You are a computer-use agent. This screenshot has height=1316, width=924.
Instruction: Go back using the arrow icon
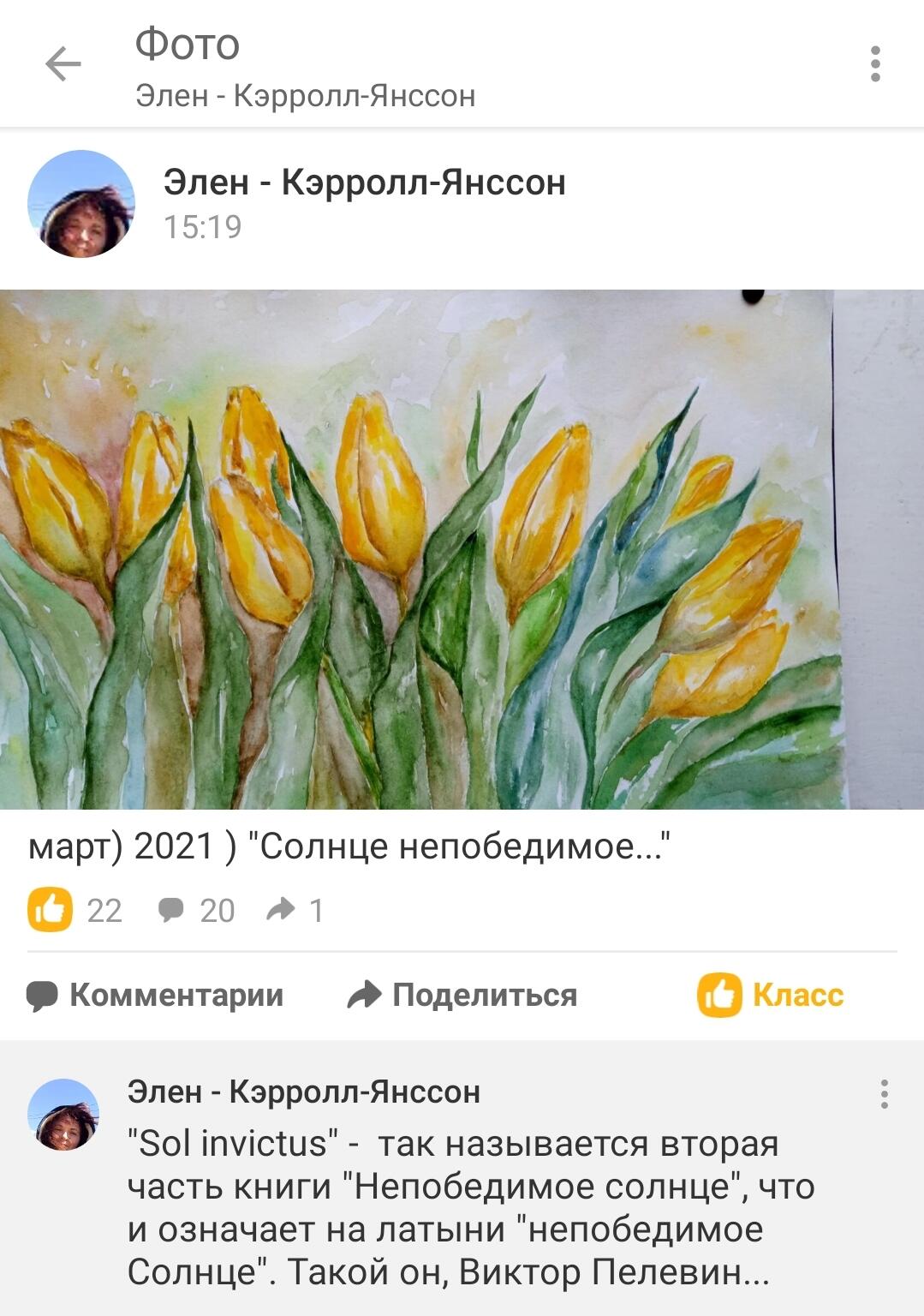click(63, 64)
